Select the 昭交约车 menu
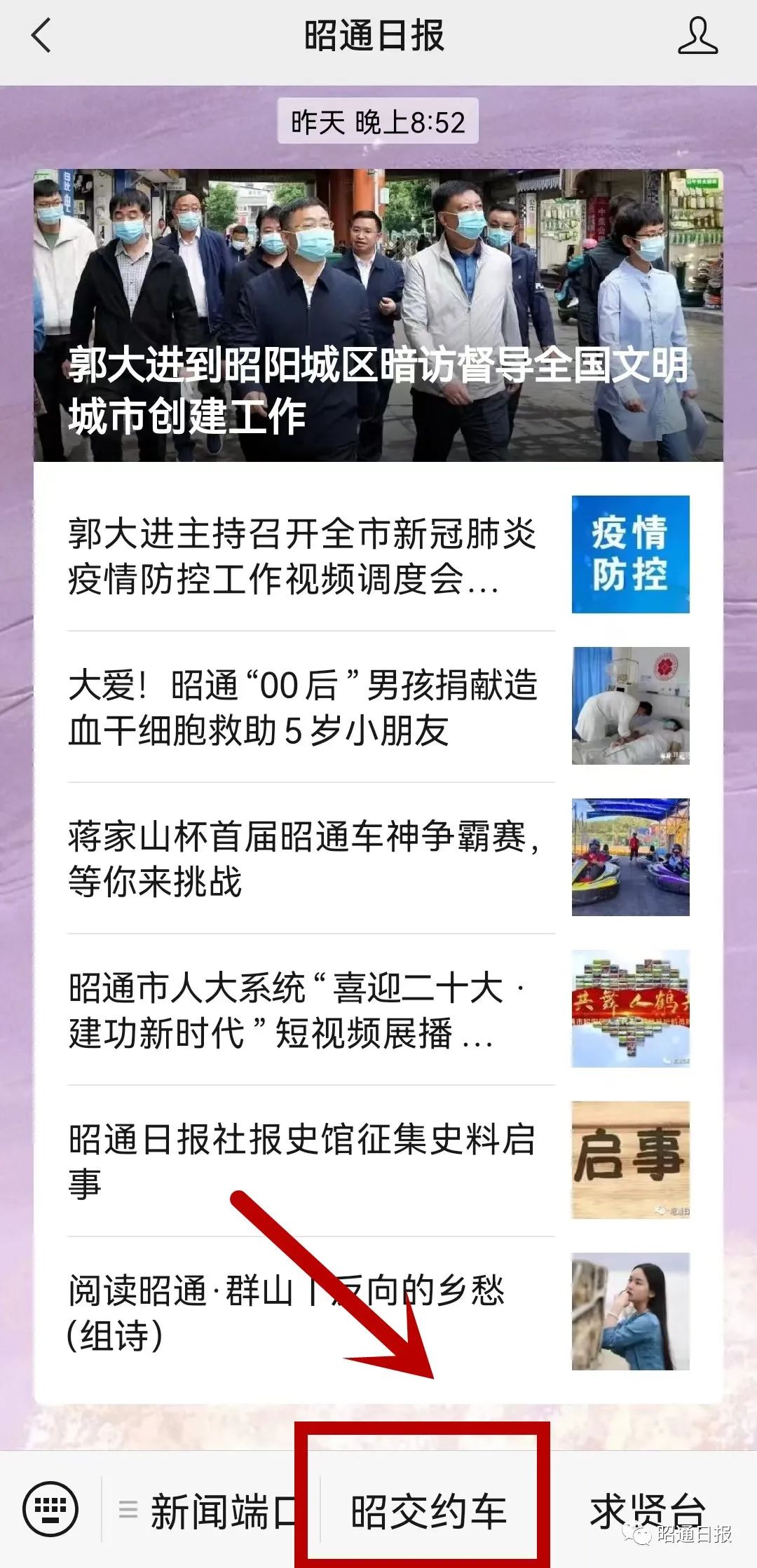The image size is (757, 1568). coord(428,1511)
